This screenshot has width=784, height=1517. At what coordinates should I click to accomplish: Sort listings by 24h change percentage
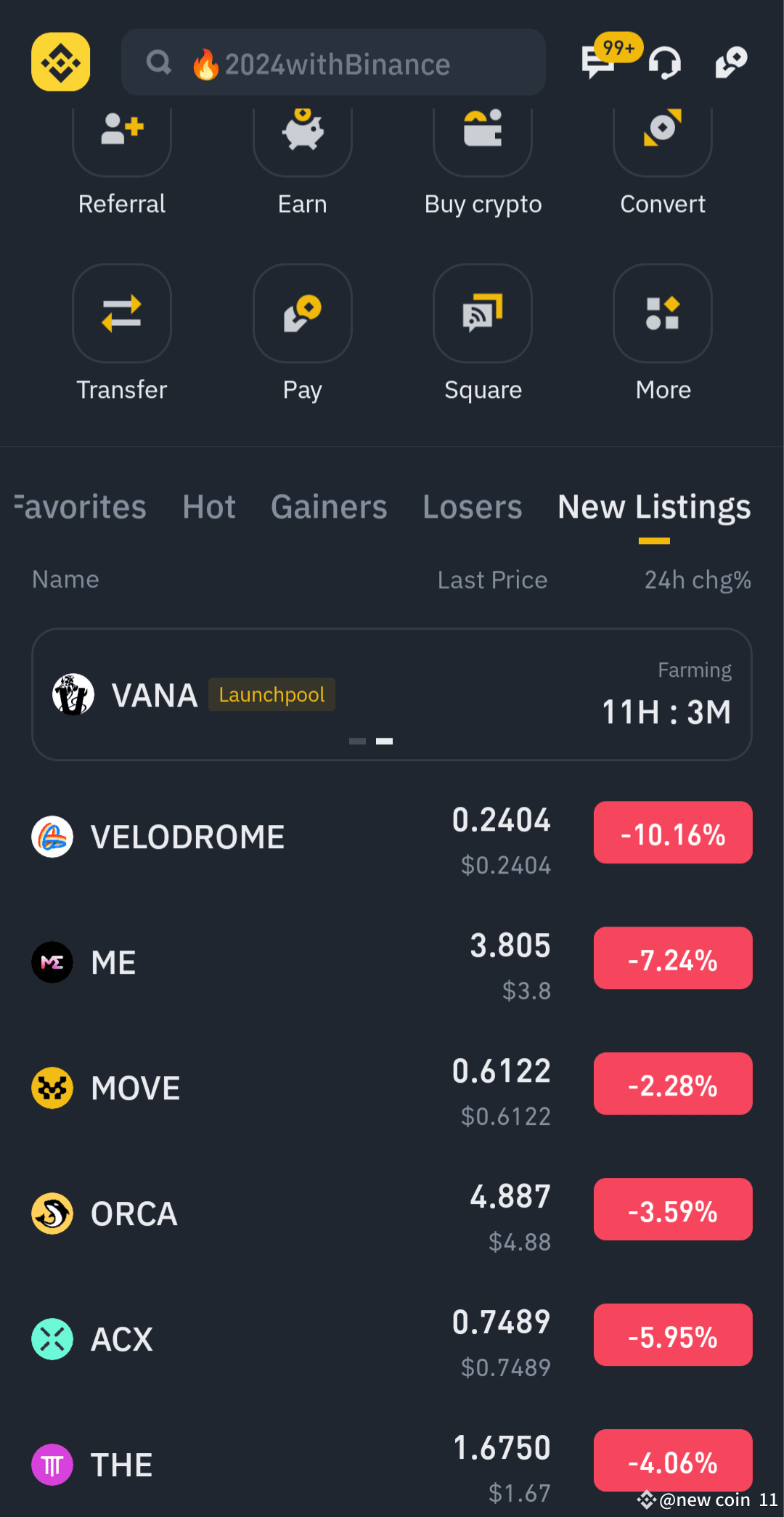click(x=696, y=579)
